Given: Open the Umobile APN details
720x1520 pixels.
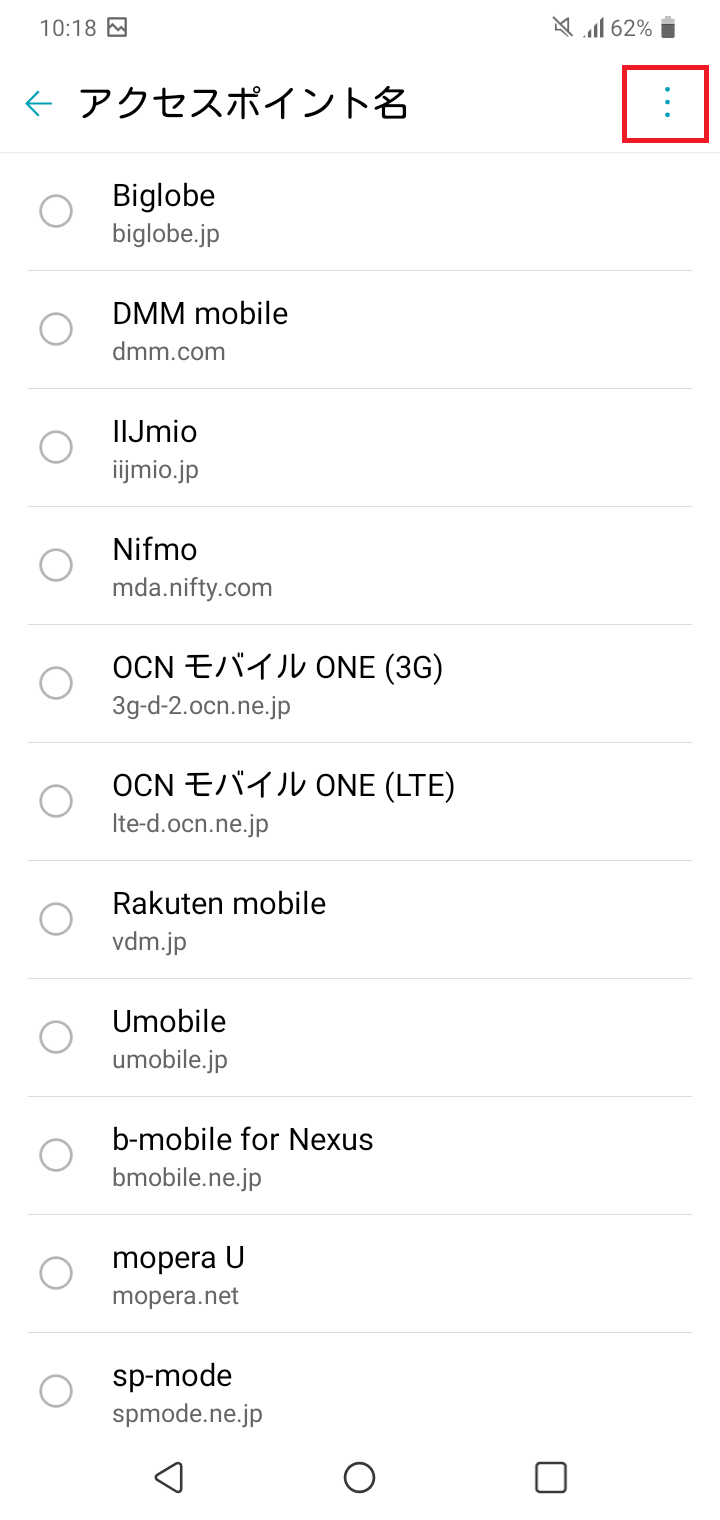Looking at the screenshot, I should pyautogui.click(x=300, y=1037).
